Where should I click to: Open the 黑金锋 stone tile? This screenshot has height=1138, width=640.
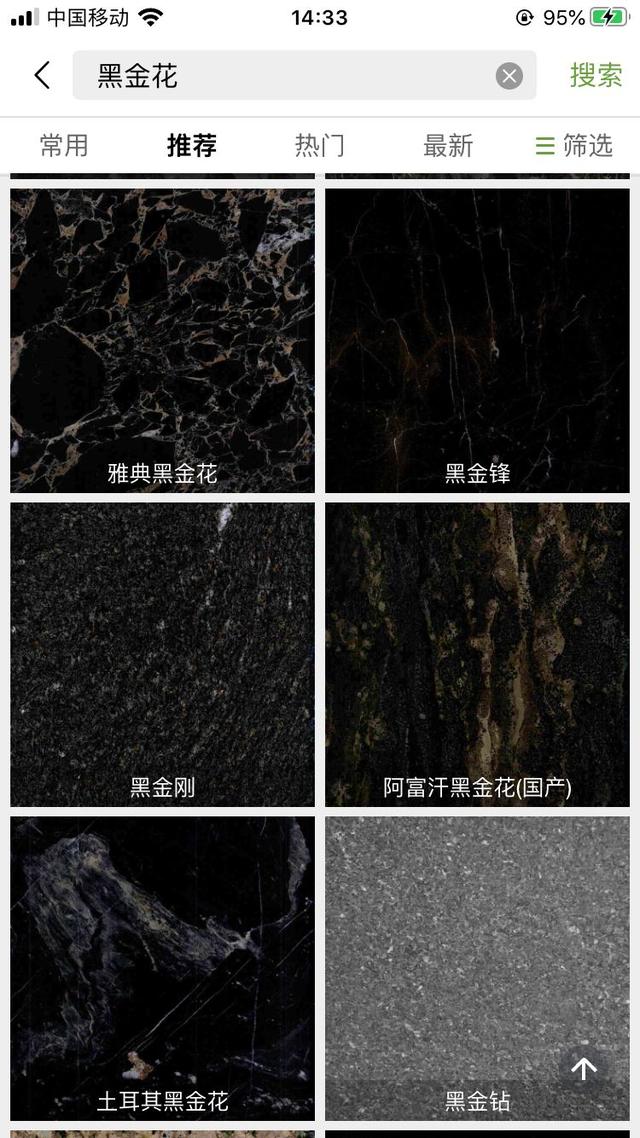point(477,340)
